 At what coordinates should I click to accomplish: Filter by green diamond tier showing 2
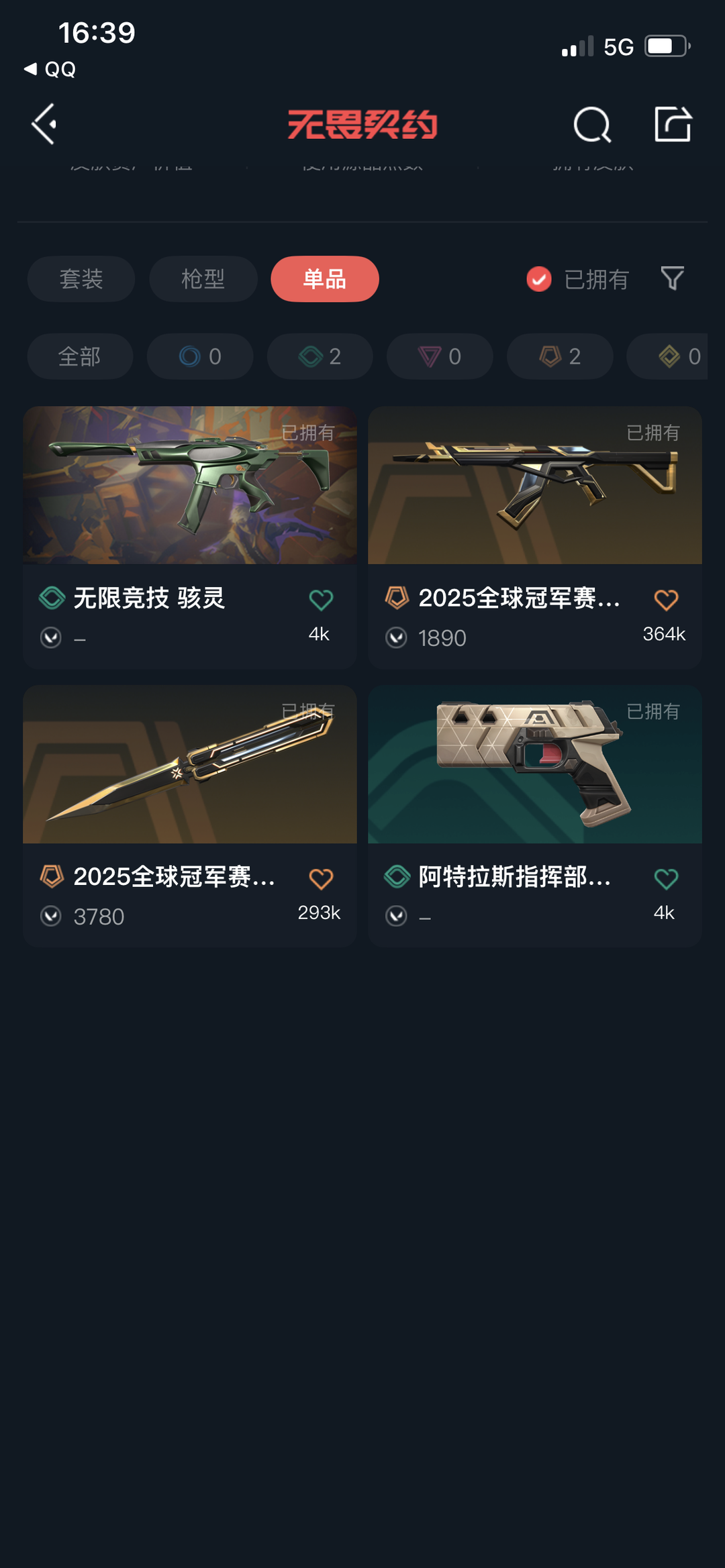320,356
